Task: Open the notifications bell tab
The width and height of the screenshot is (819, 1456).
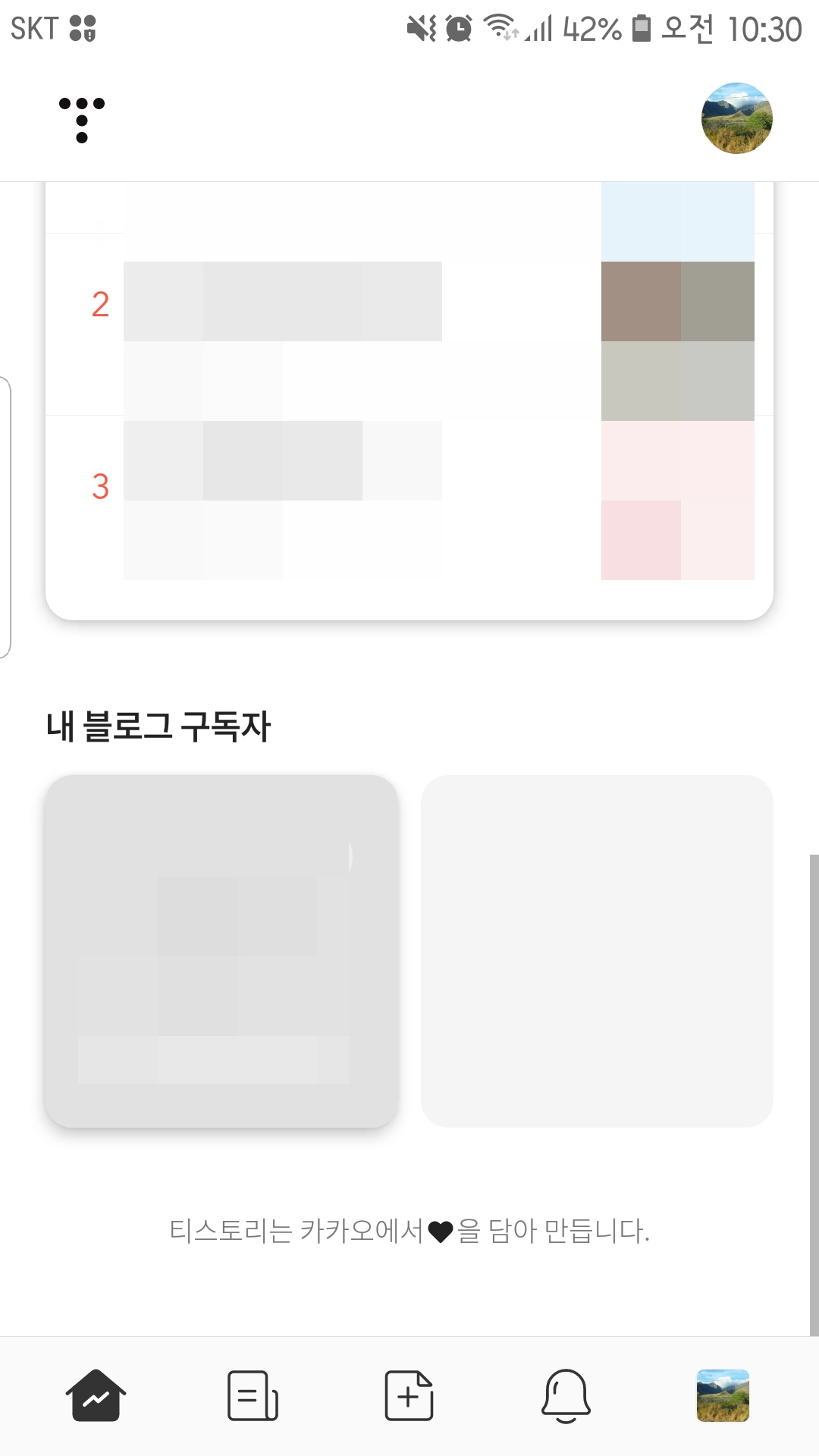Action: [566, 1395]
